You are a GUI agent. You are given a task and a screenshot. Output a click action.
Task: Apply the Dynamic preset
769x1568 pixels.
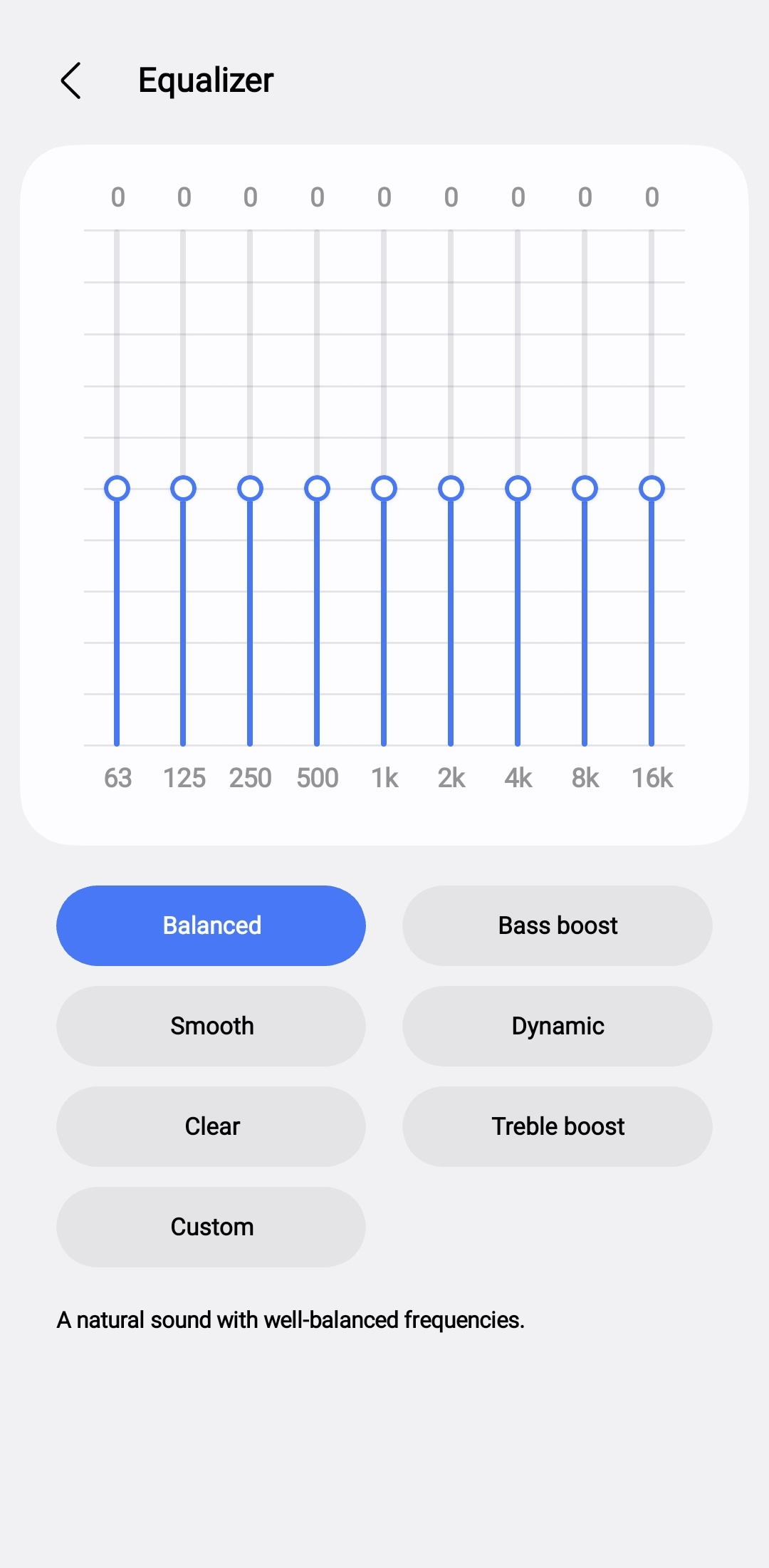(558, 1026)
